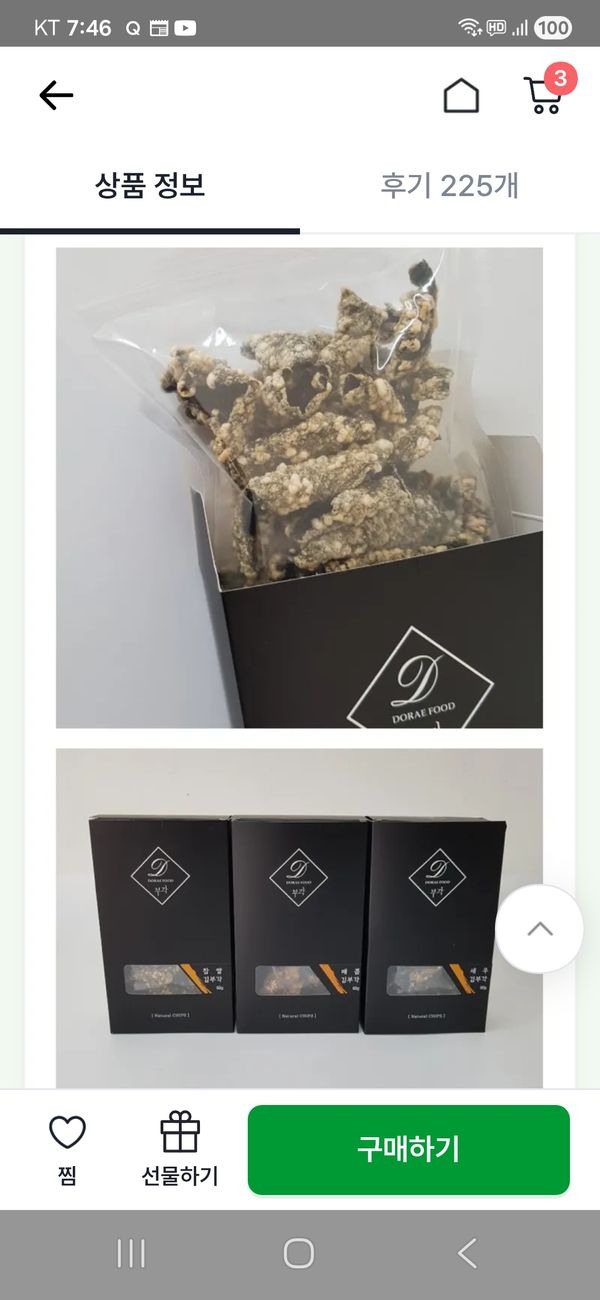The image size is (600, 1300).
Task: Tap the green 구매하기 button
Action: tap(408, 1149)
